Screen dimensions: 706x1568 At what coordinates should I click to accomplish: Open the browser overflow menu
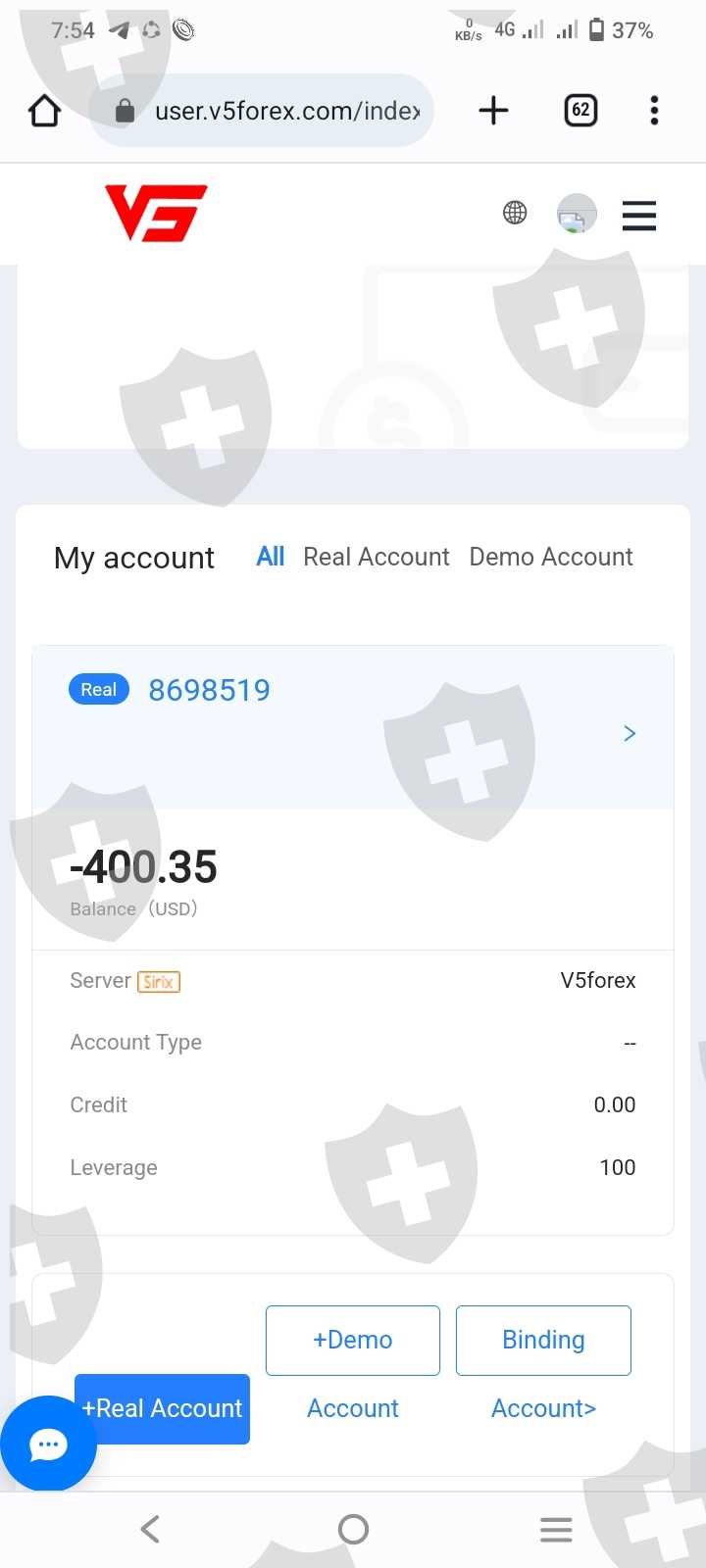[x=654, y=111]
